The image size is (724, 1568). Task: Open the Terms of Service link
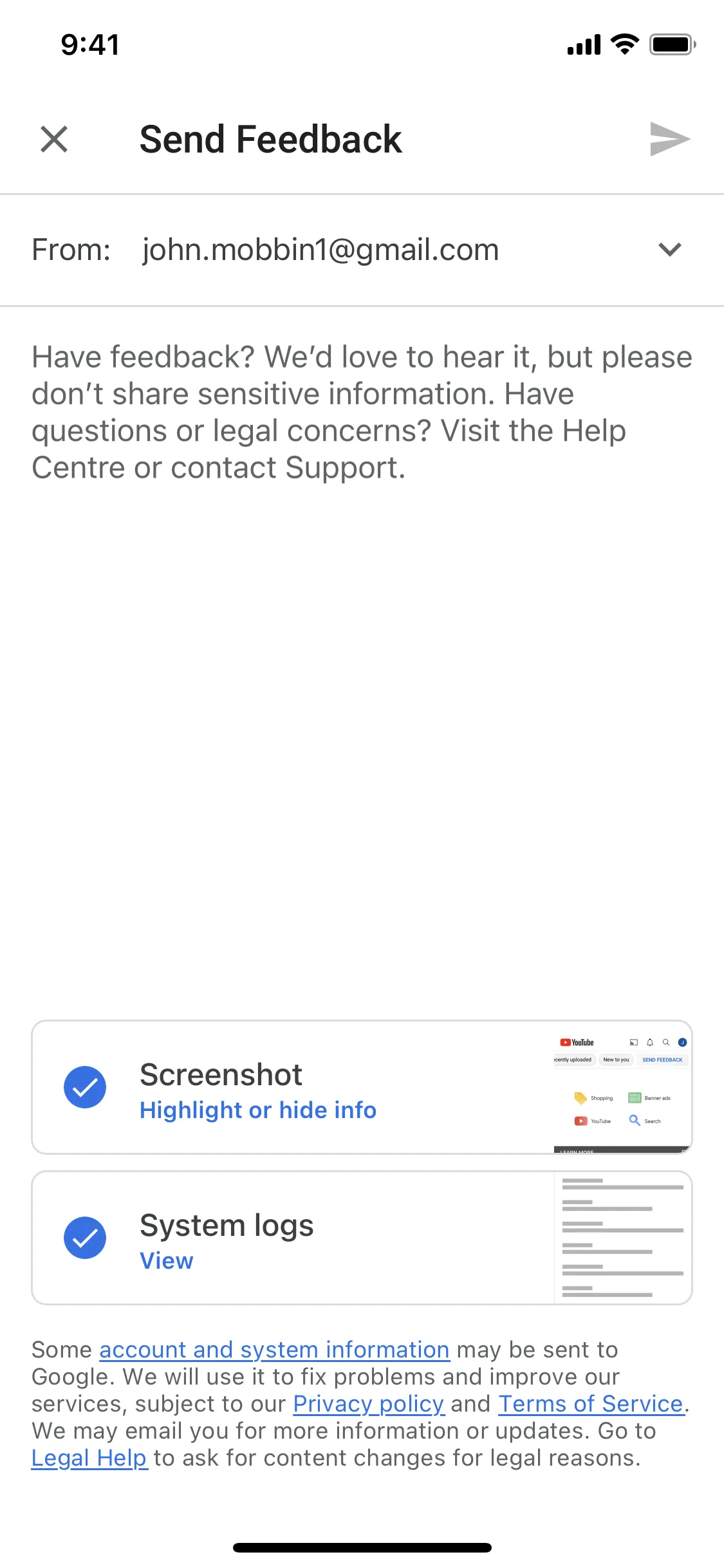point(591,1404)
